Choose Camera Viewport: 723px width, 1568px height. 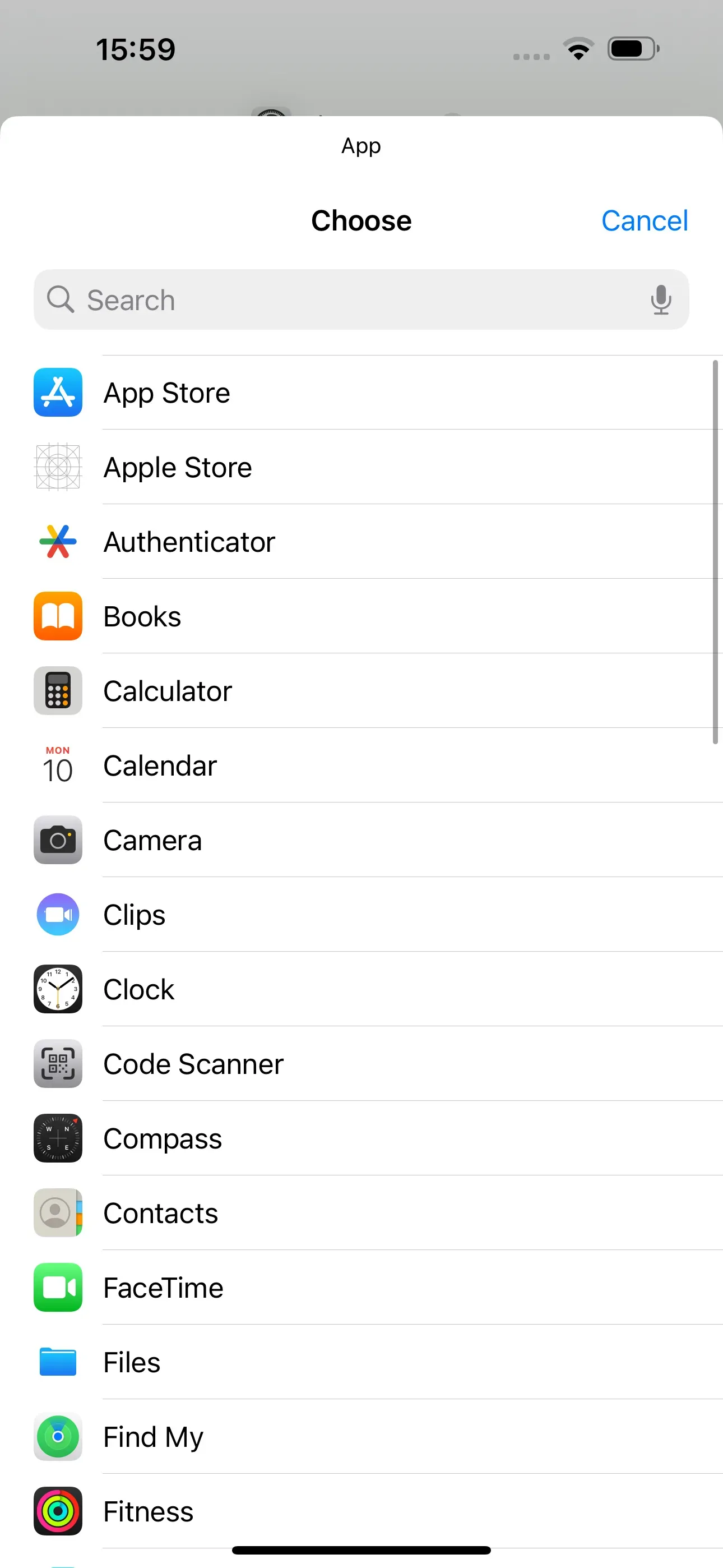click(361, 840)
